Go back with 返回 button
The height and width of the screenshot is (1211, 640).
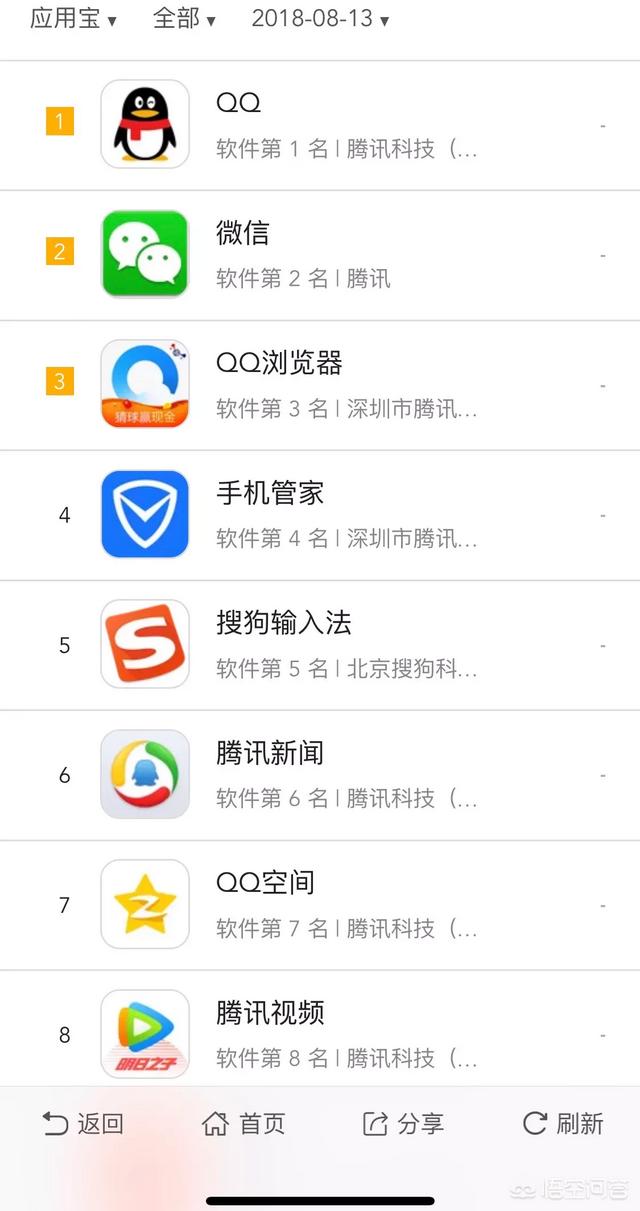pos(82,1124)
